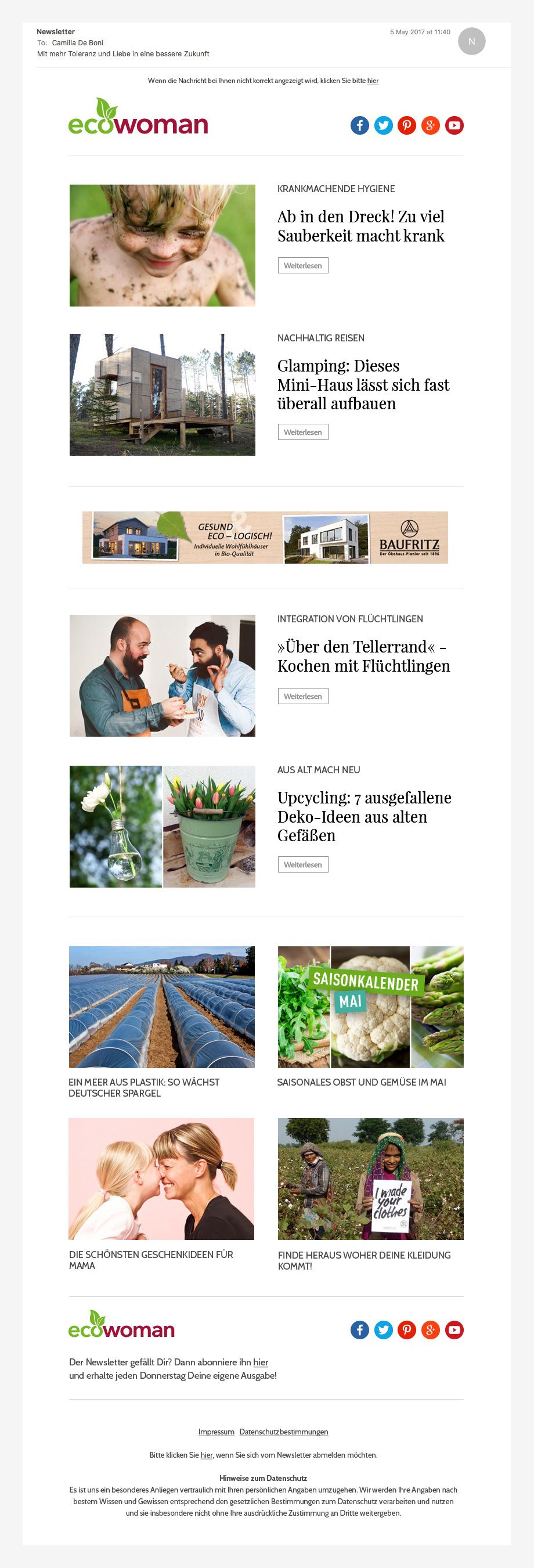Open the Twitter icon beside the top logo
Image resolution: width=534 pixels, height=1568 pixels.
384,125
